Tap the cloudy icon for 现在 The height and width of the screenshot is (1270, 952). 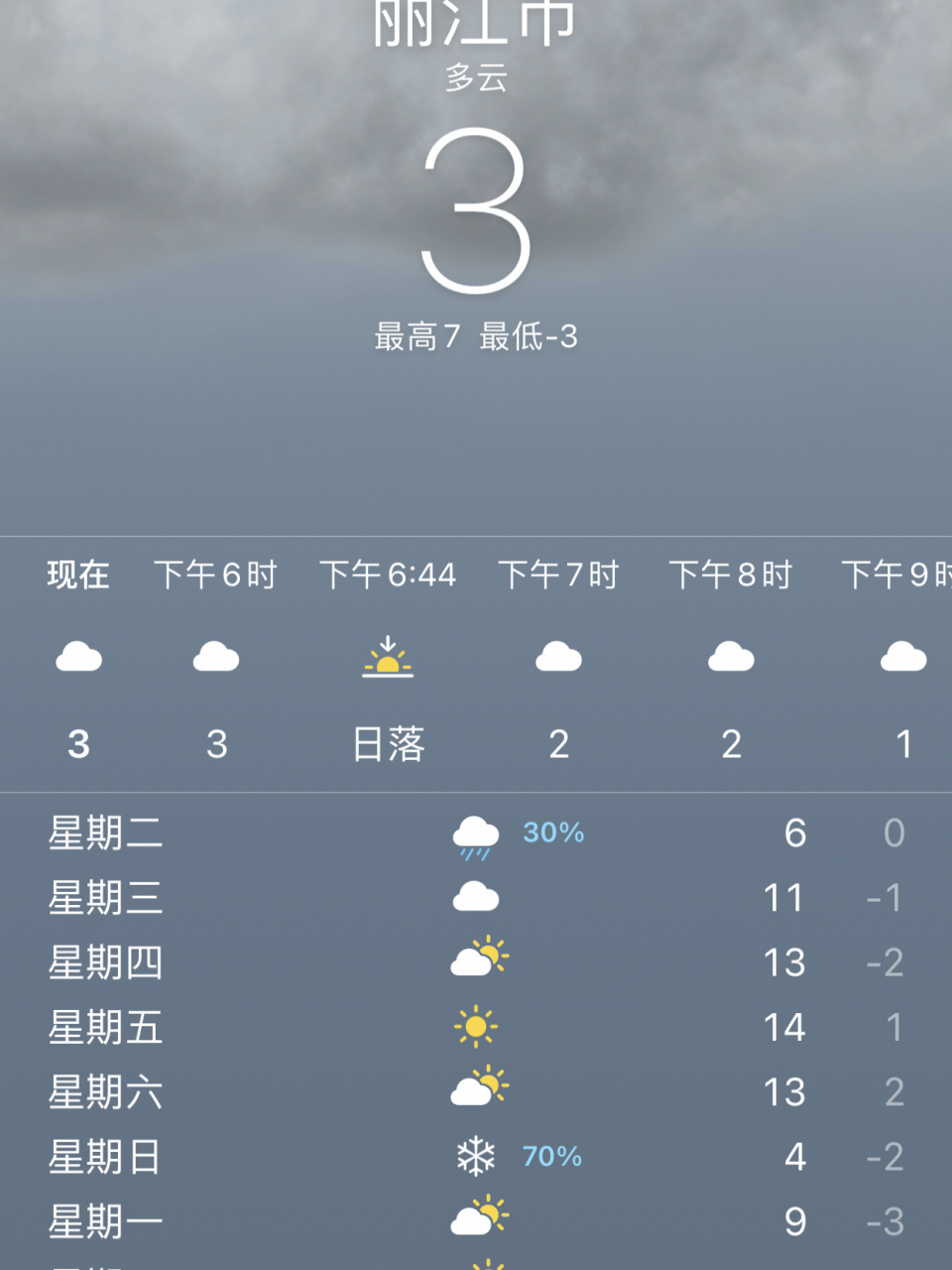point(79,657)
